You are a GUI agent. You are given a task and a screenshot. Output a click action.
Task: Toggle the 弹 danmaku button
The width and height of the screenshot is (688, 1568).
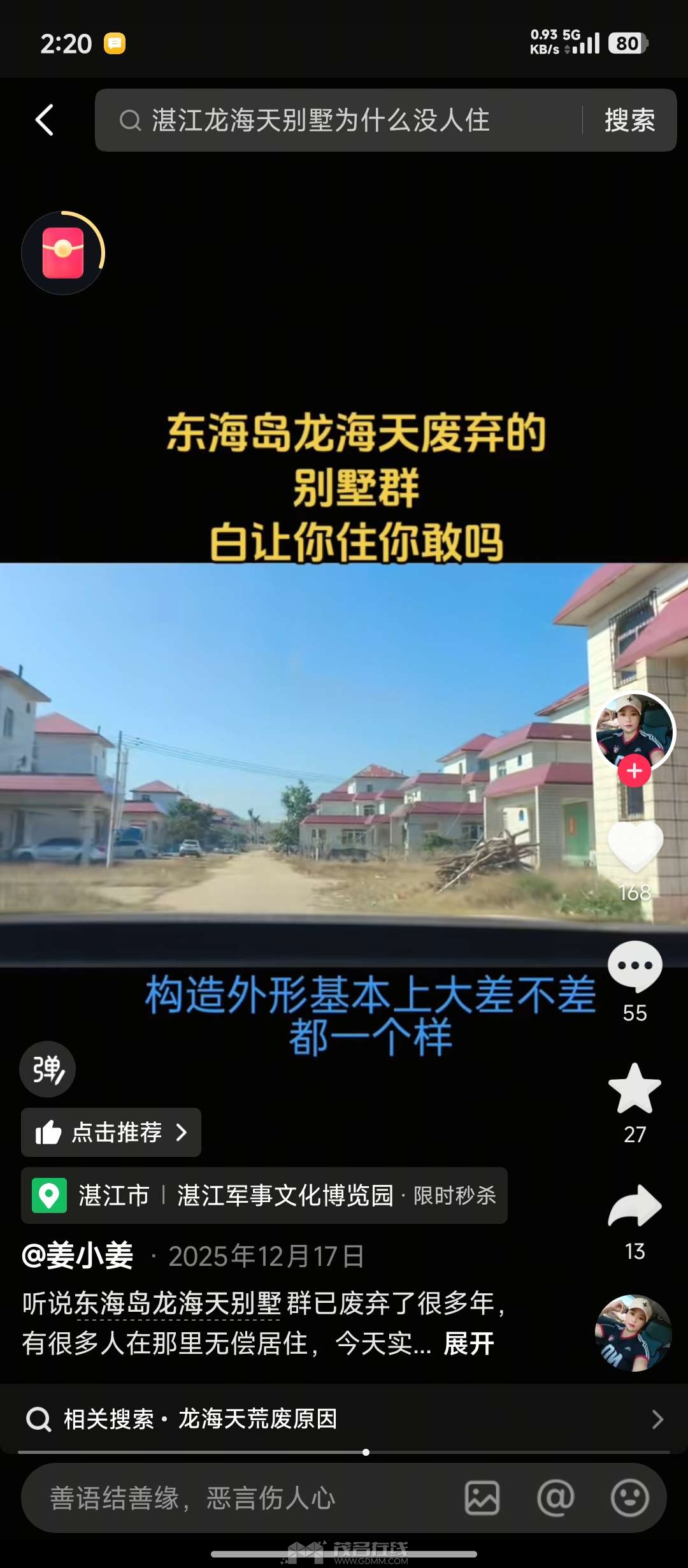point(48,1069)
